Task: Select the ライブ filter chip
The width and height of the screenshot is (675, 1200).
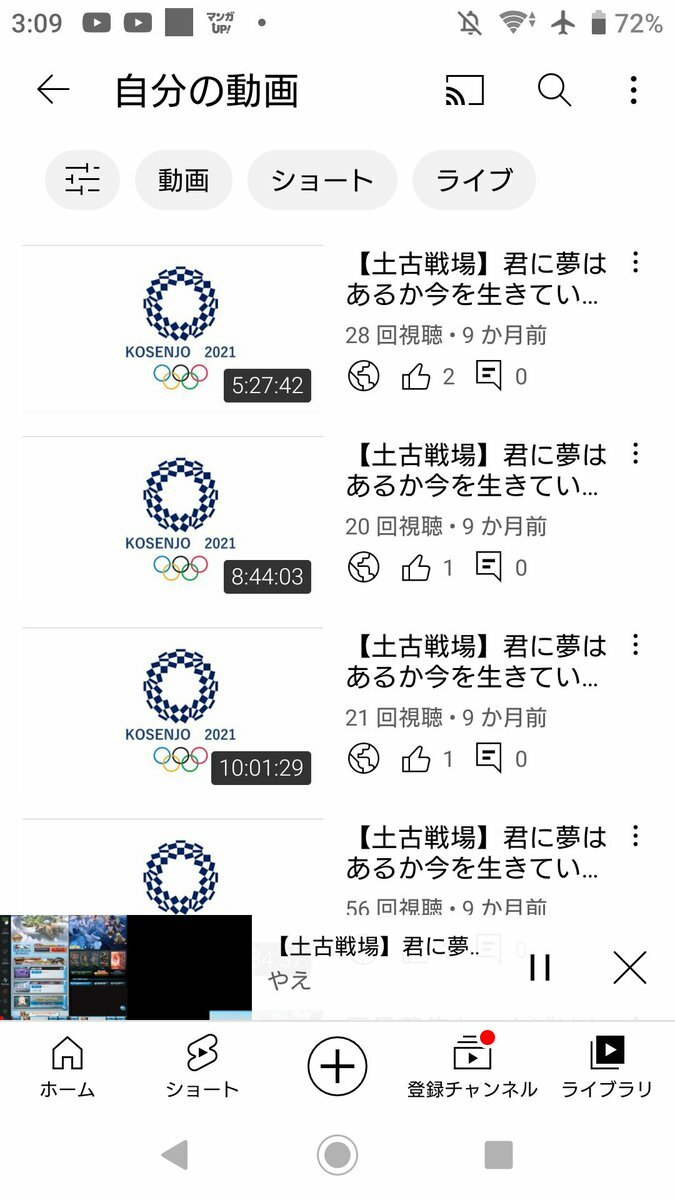Action: tap(474, 180)
